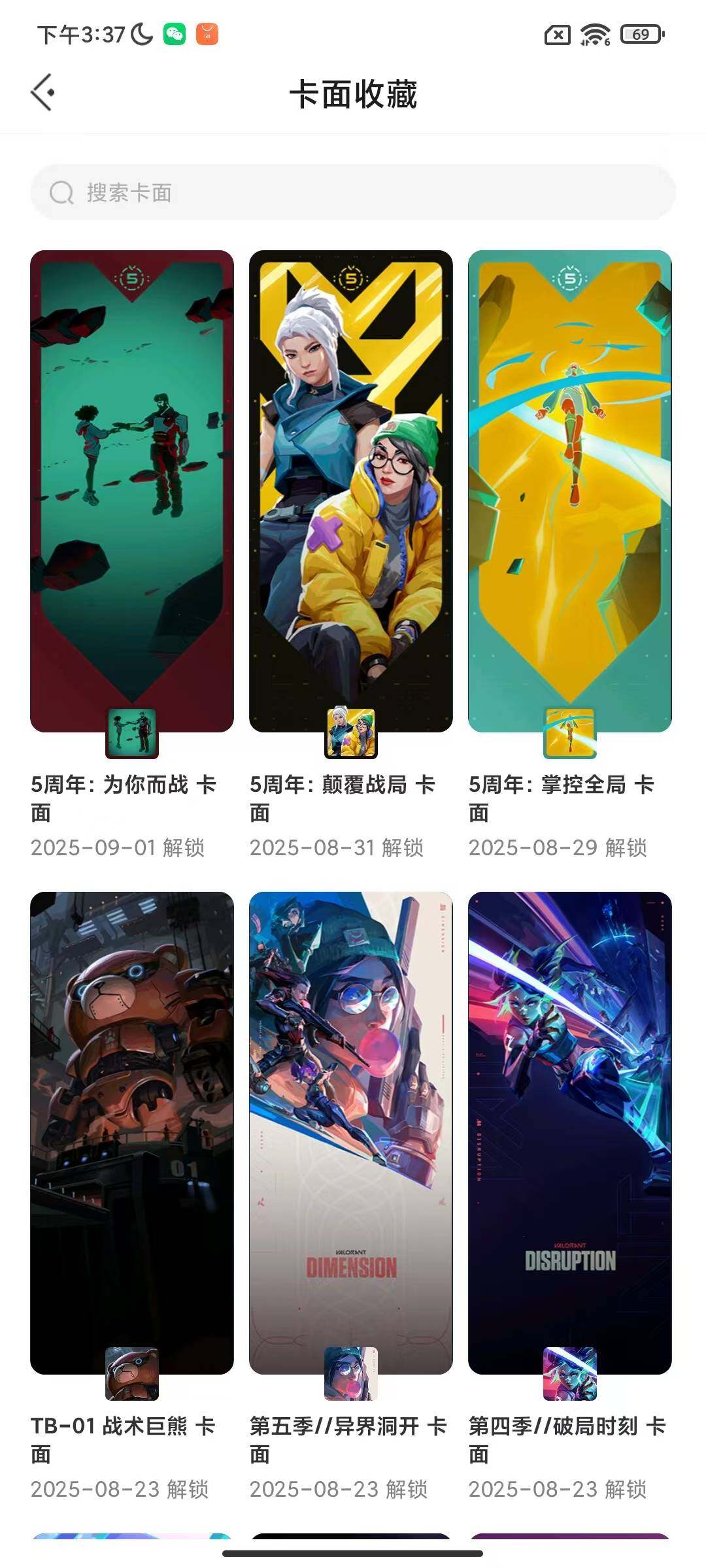The image size is (706, 1568).
Task: View the 第五季//异界洞开 card
Action: (351, 1133)
